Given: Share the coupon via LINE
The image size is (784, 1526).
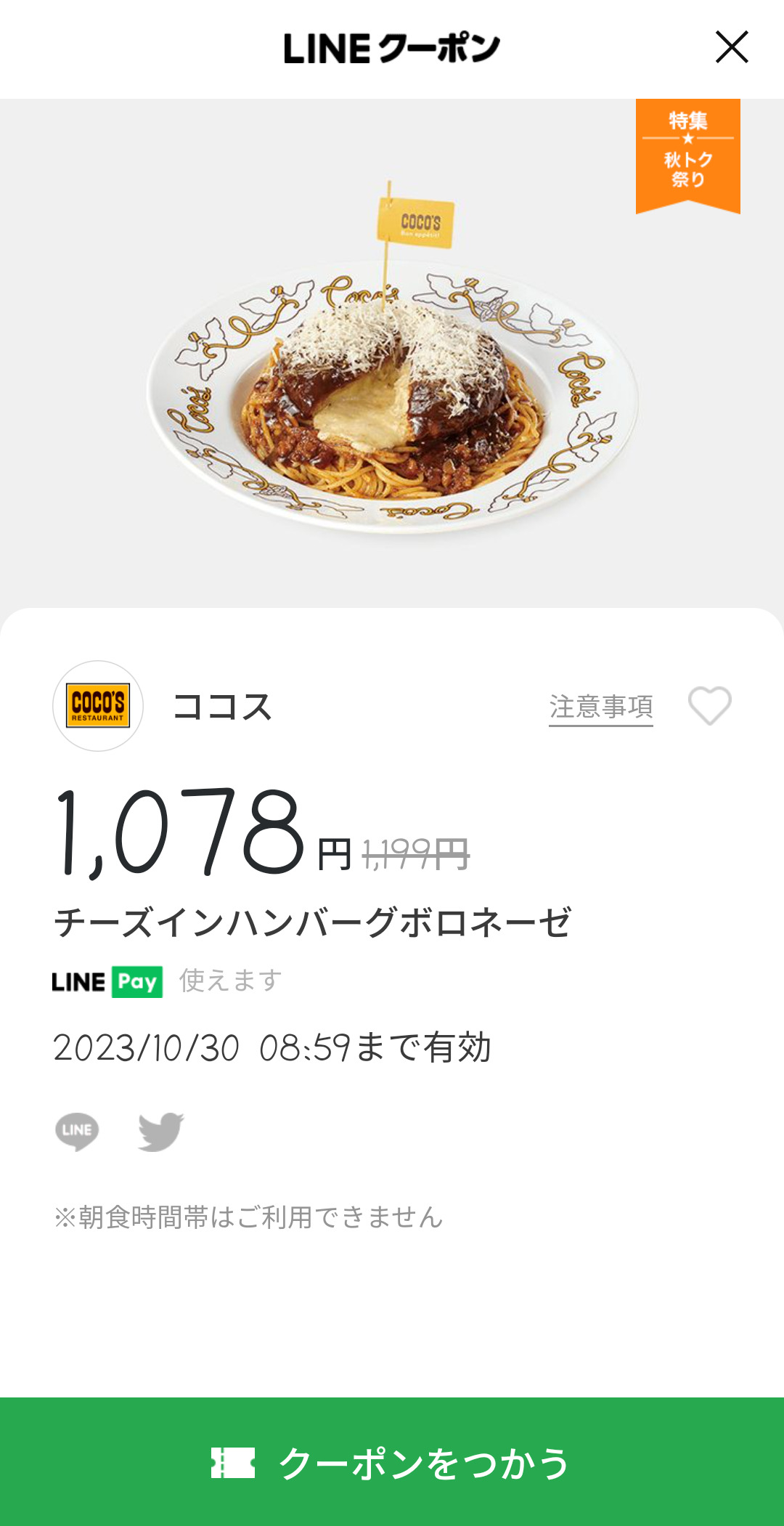Looking at the screenshot, I should (x=77, y=1131).
